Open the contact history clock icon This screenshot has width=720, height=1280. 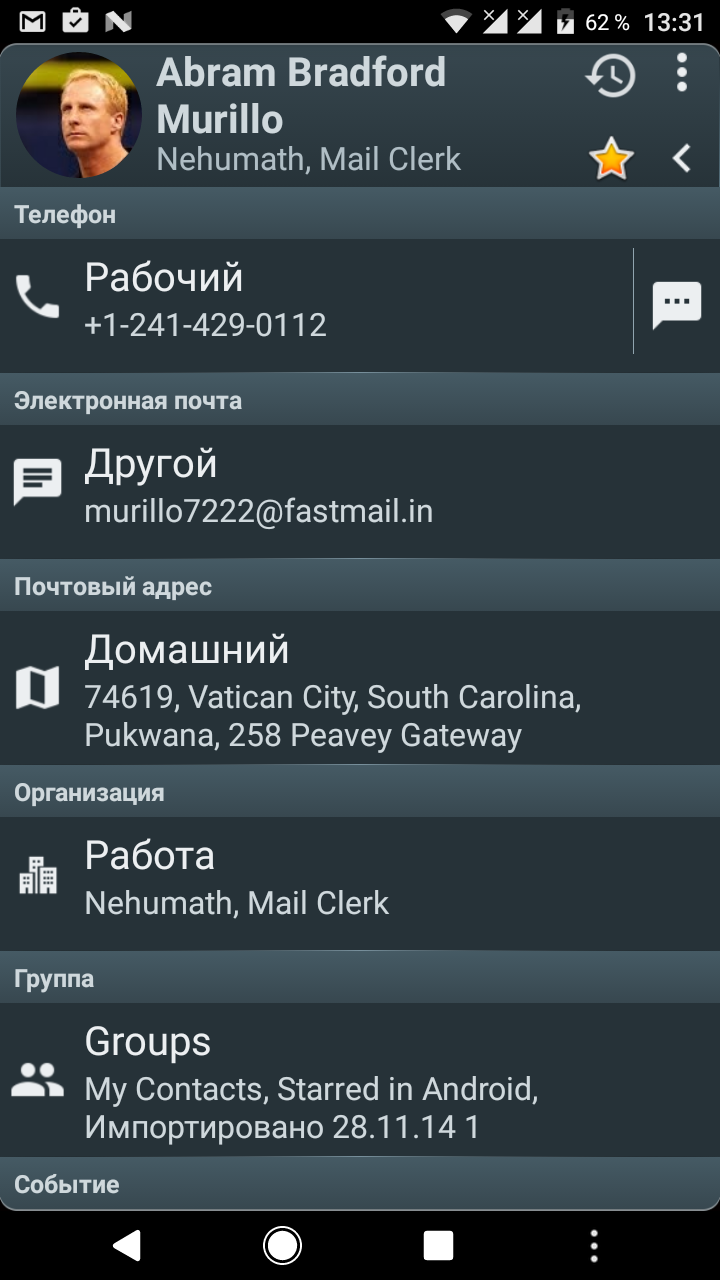coord(610,75)
